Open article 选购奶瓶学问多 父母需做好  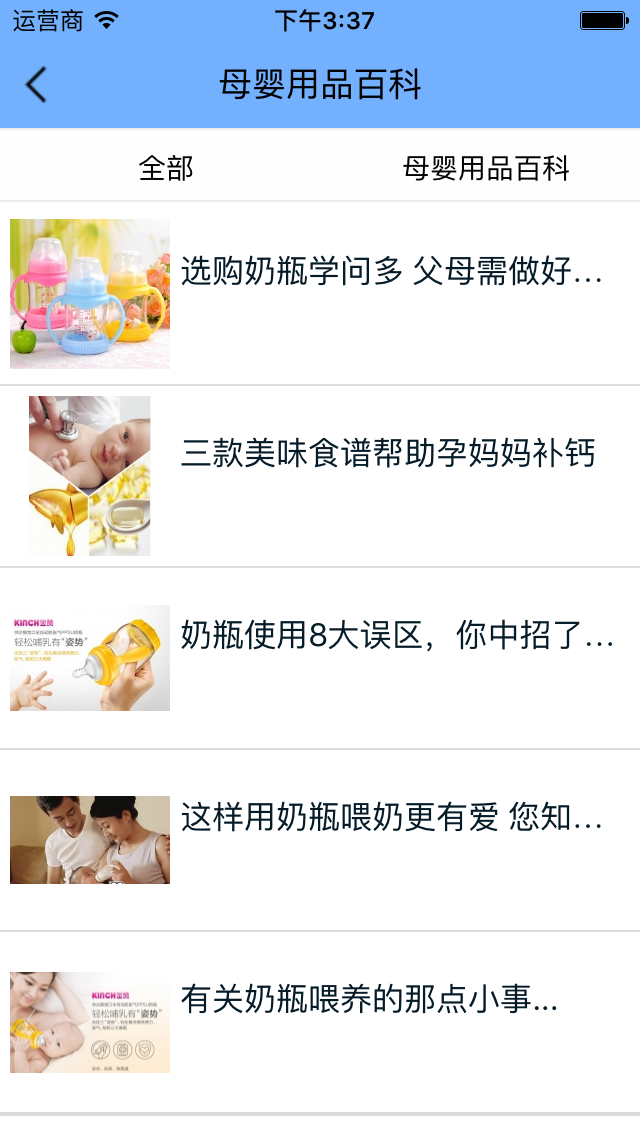pyautogui.click(x=391, y=272)
